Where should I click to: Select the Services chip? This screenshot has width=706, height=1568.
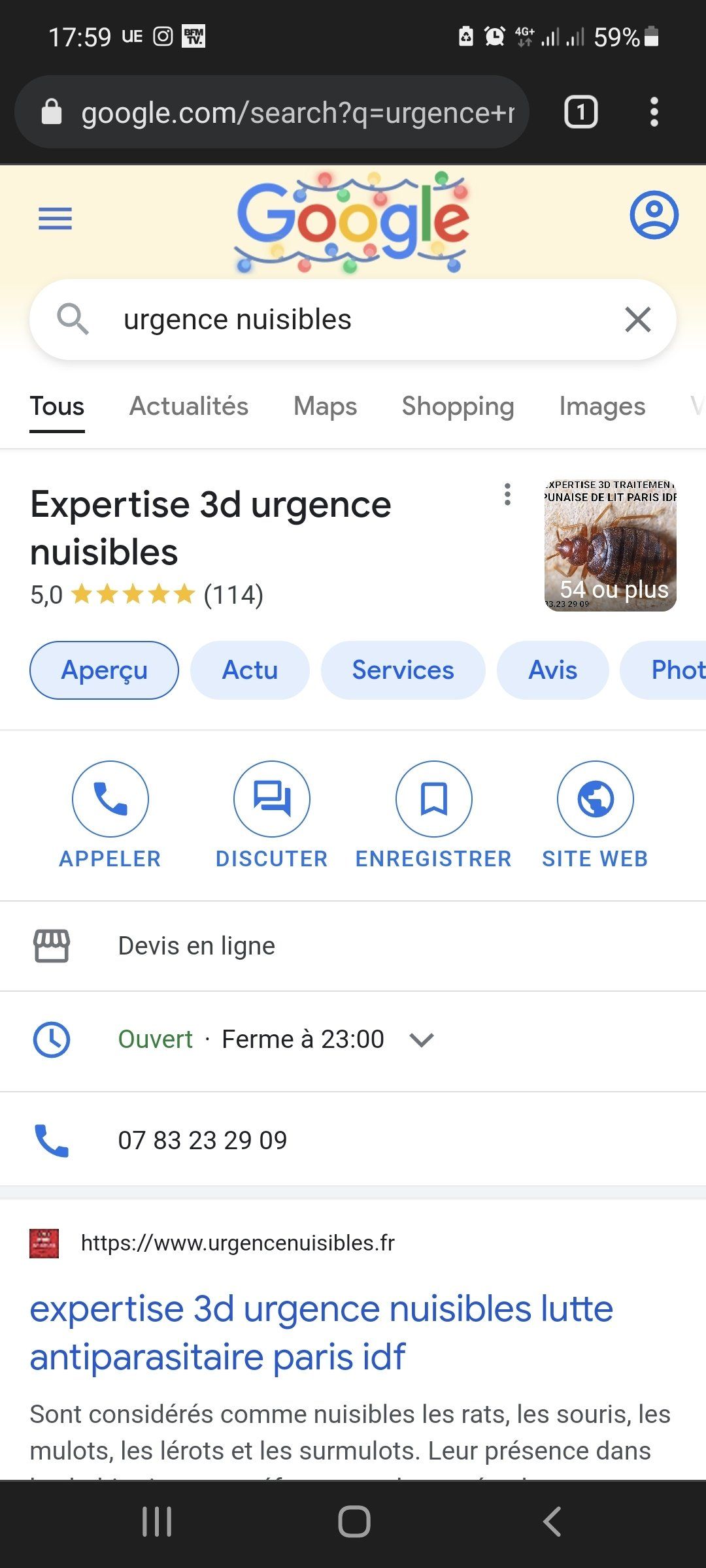[403, 670]
